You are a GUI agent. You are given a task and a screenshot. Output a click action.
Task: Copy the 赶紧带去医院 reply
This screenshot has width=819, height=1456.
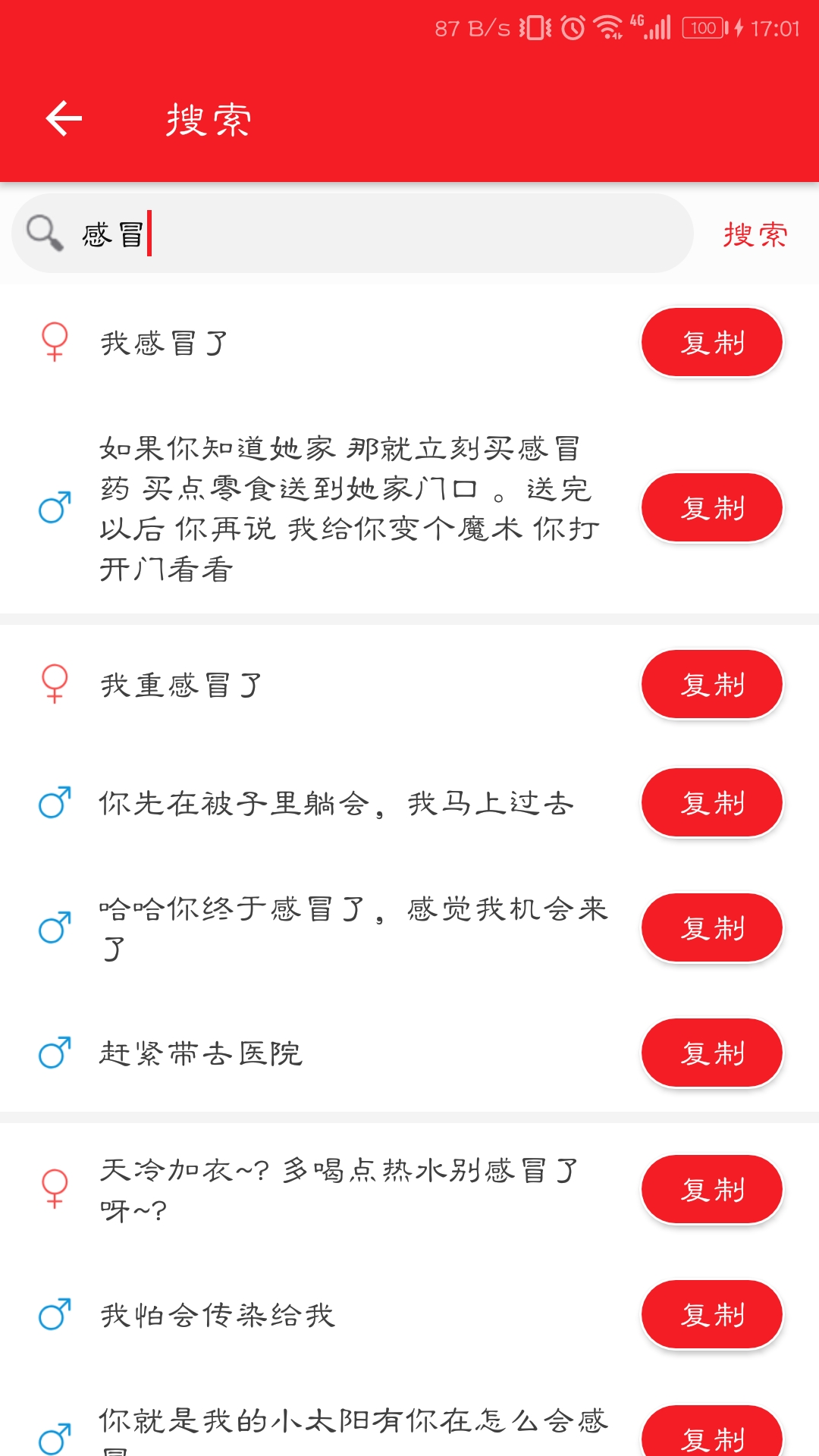pyautogui.click(x=711, y=1053)
